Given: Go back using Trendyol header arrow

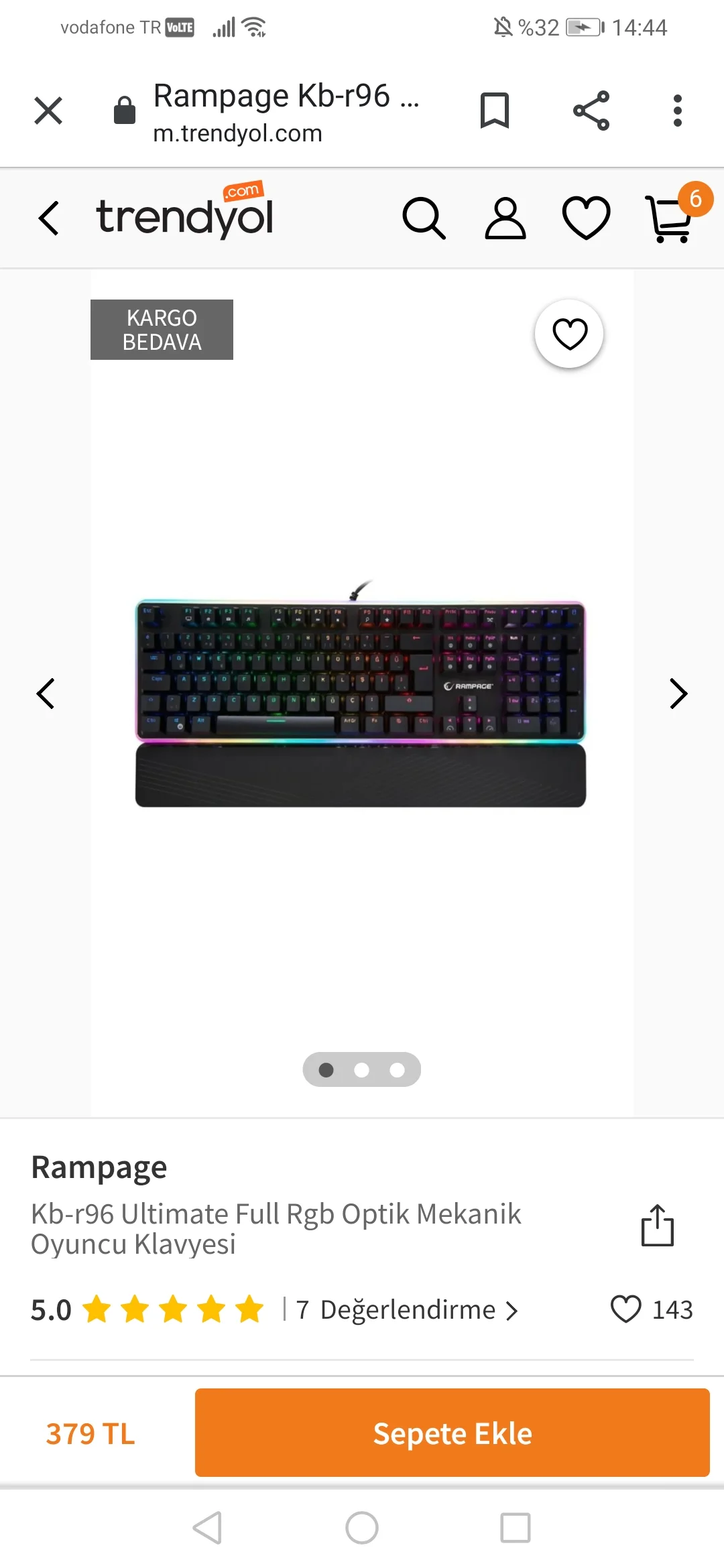Looking at the screenshot, I should [49, 218].
